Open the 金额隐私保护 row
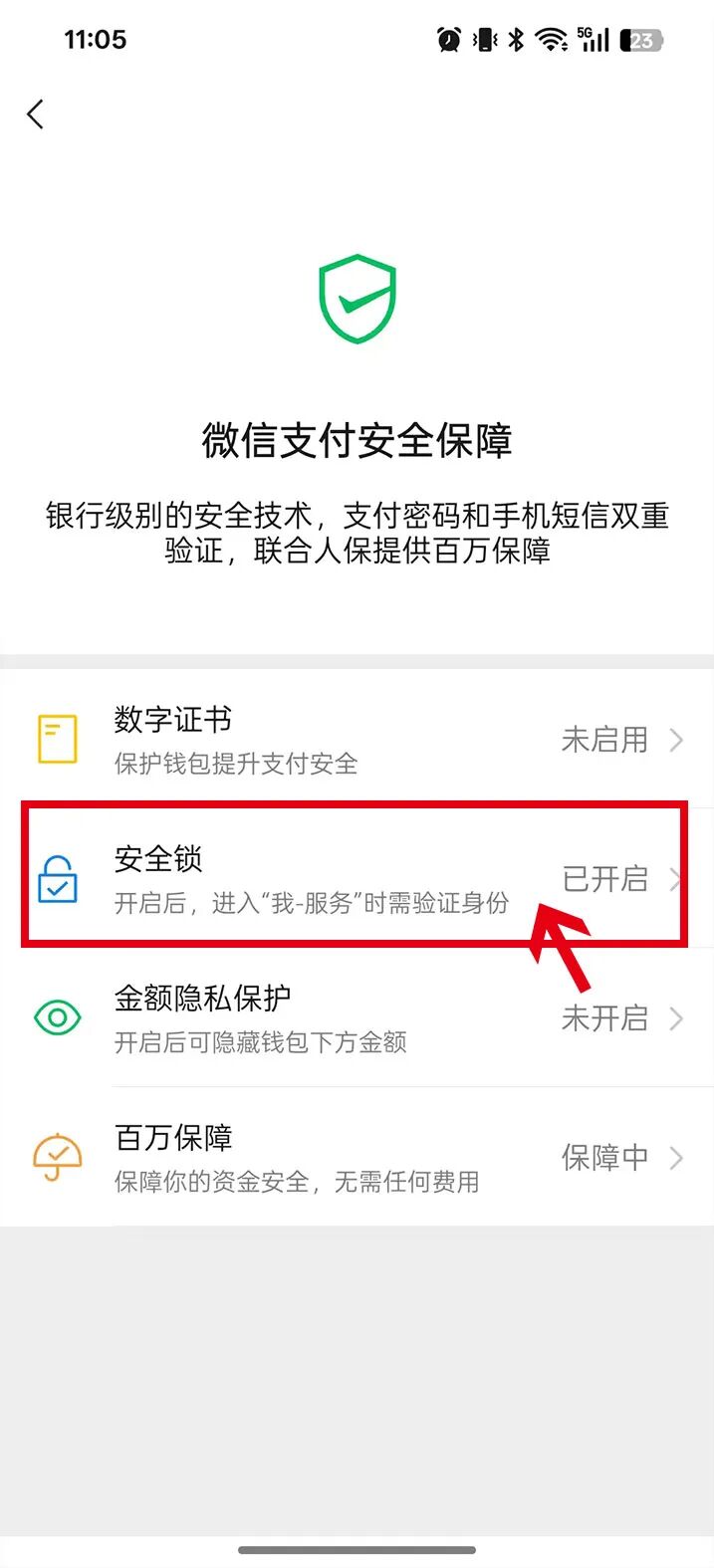The image size is (714, 1568). tap(357, 1017)
